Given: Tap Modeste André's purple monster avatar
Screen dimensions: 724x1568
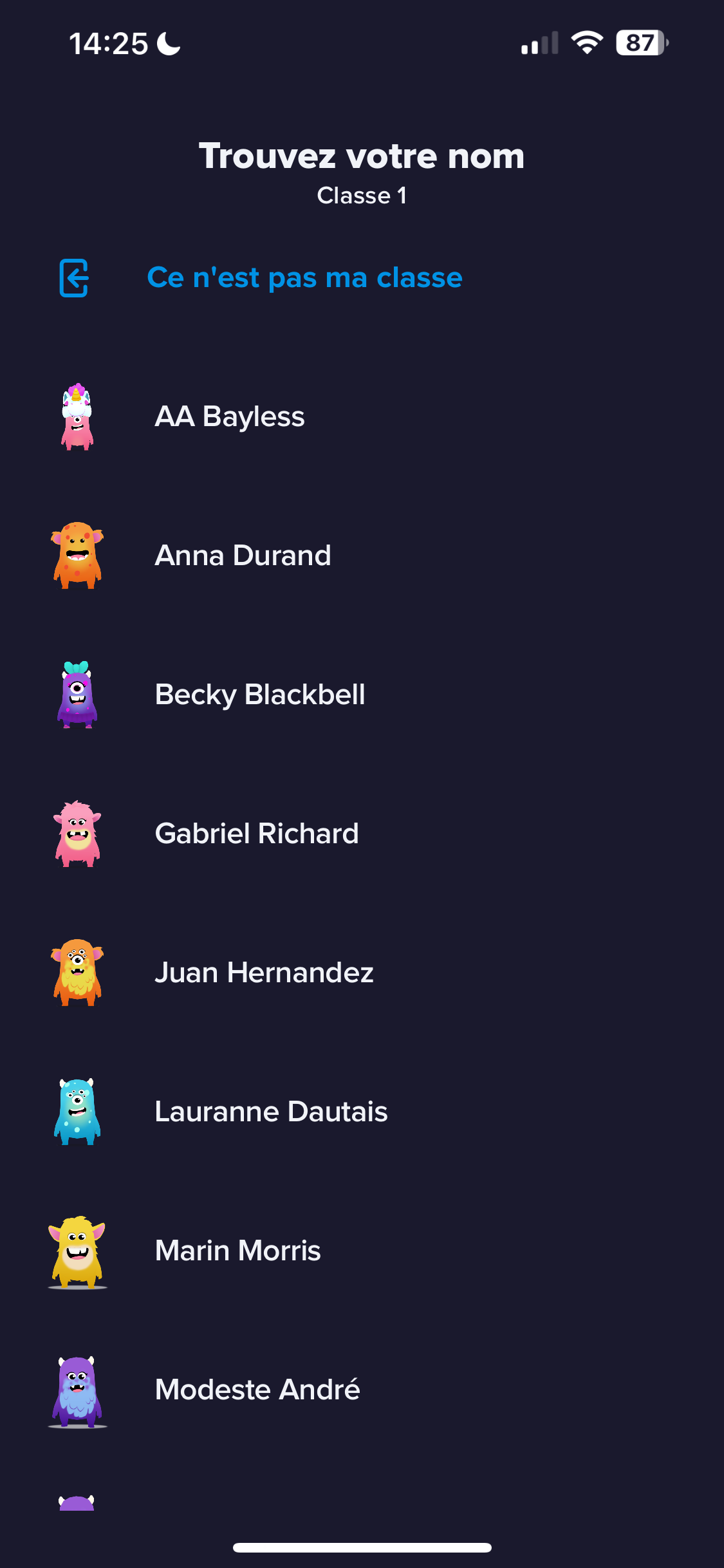Looking at the screenshot, I should (76, 1388).
